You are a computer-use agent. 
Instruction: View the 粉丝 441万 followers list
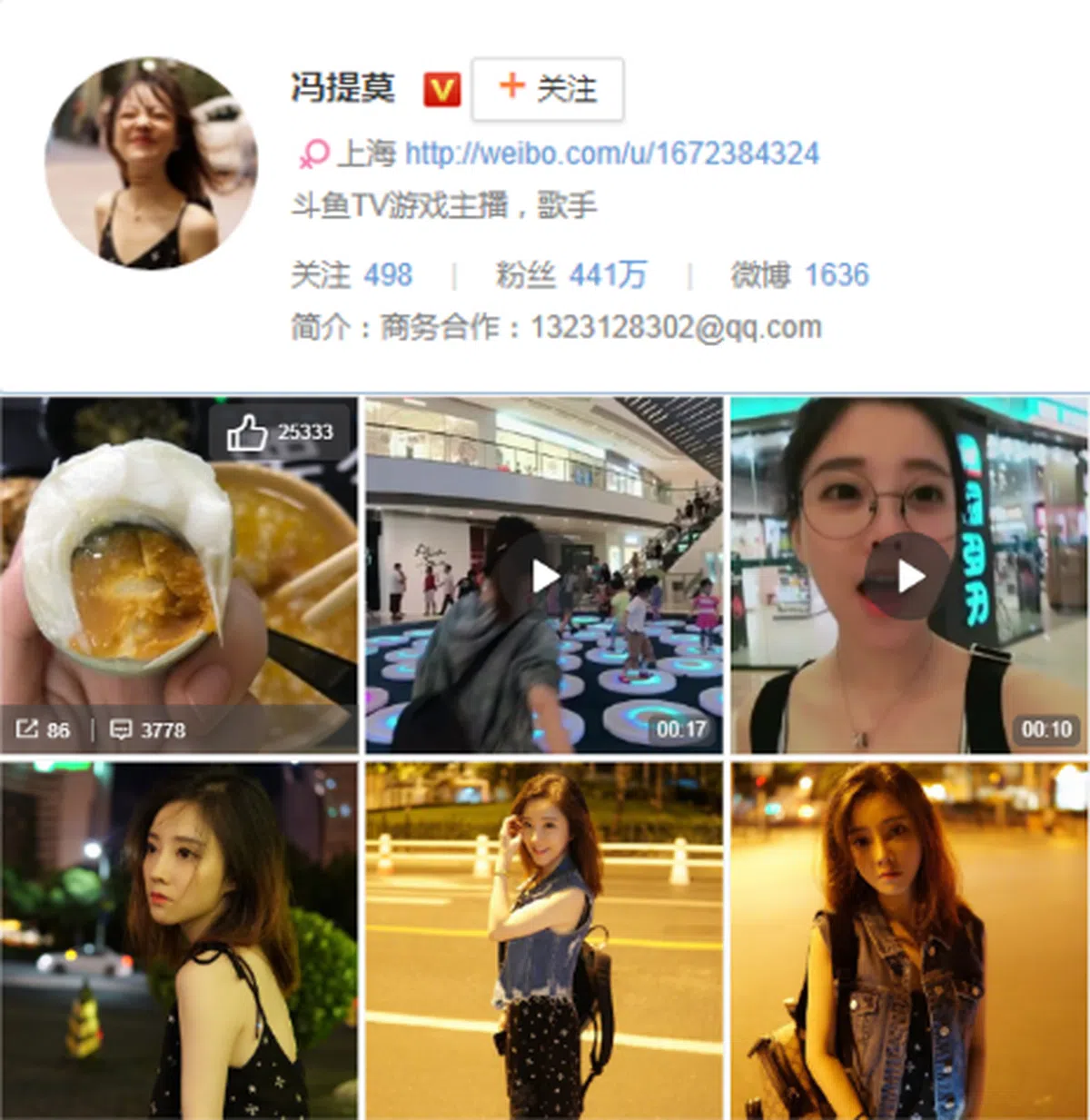pyautogui.click(x=570, y=274)
